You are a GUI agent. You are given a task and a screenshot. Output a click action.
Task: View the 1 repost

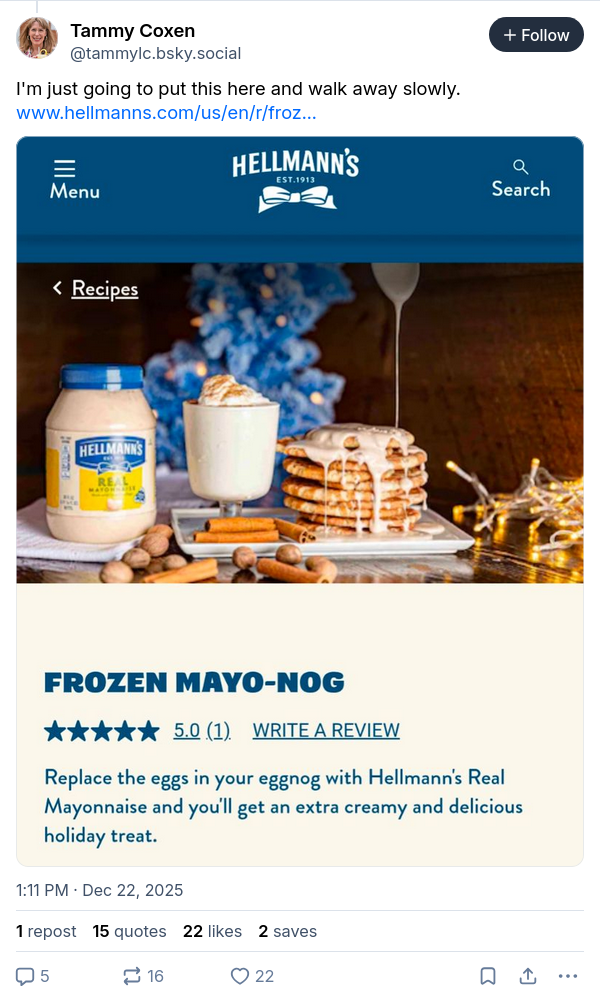(x=46, y=931)
